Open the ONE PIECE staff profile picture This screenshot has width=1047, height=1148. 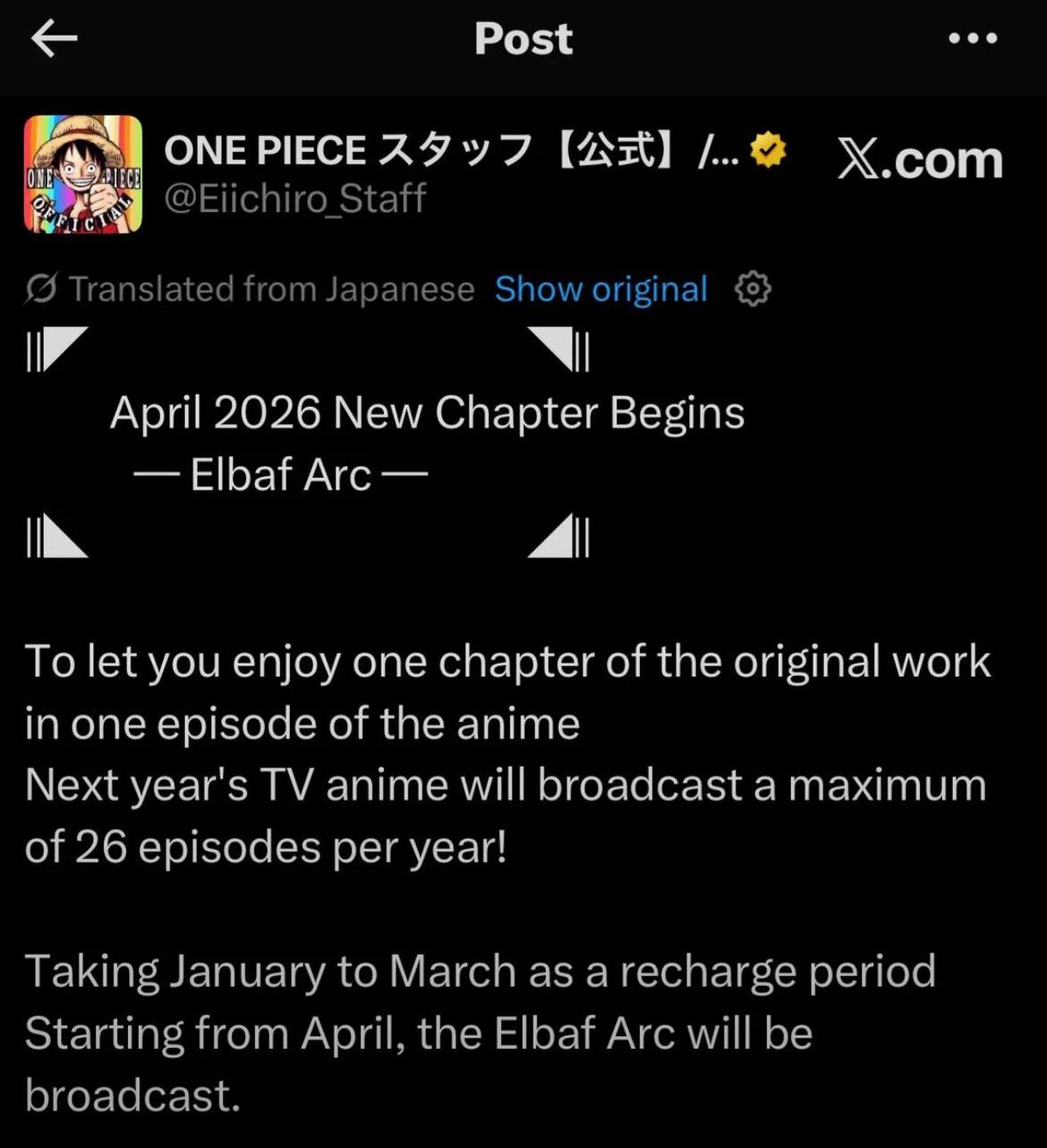point(82,174)
